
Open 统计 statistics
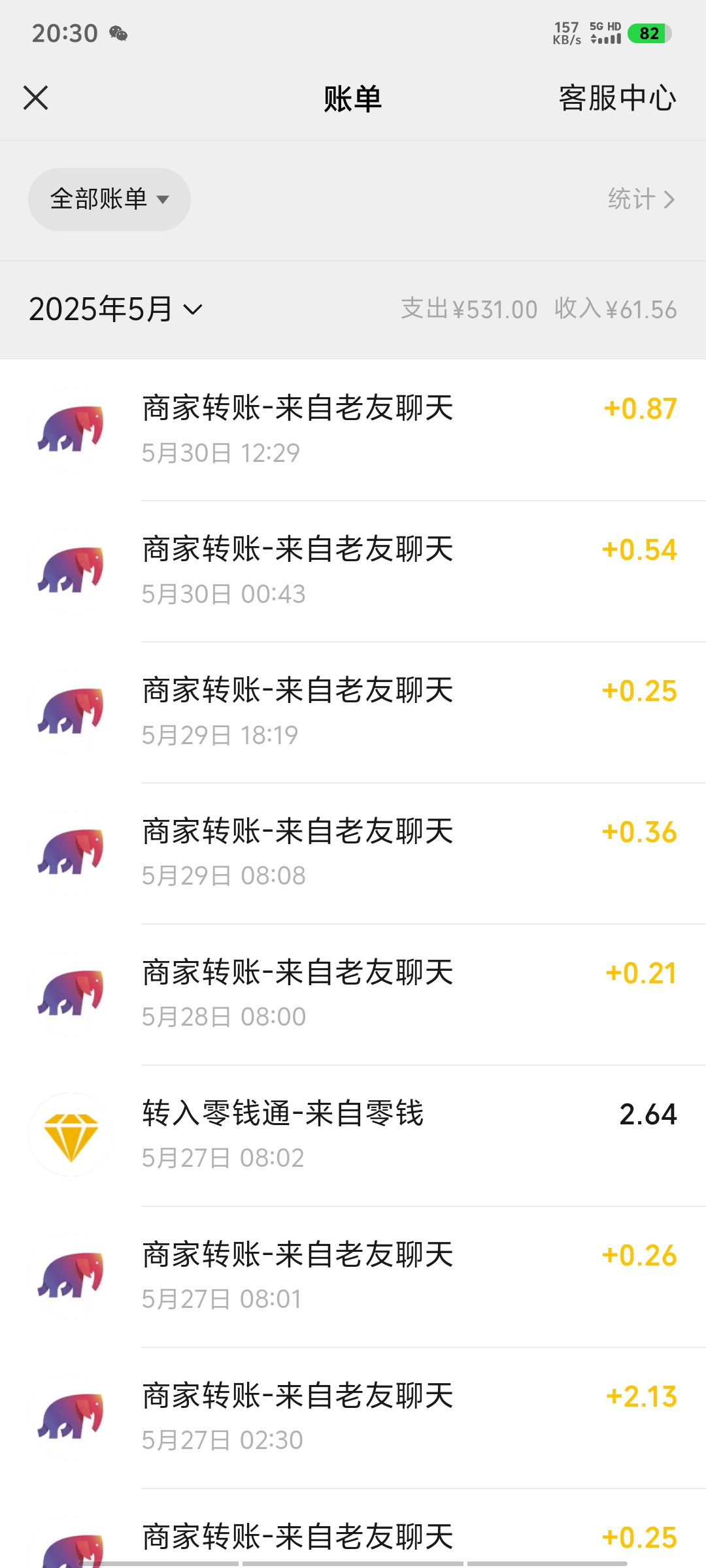(x=641, y=199)
